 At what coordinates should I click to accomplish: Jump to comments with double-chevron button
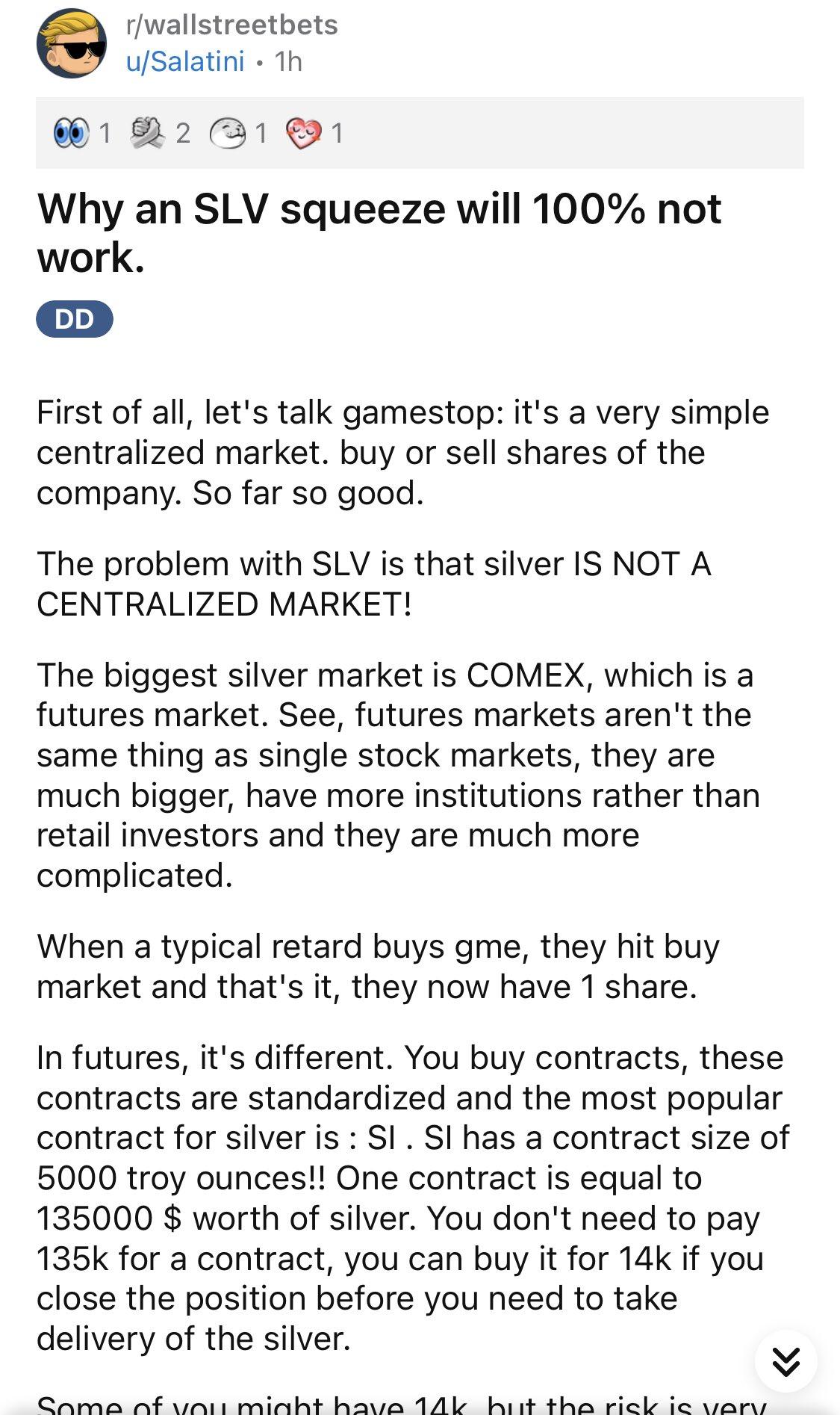pos(785,1361)
